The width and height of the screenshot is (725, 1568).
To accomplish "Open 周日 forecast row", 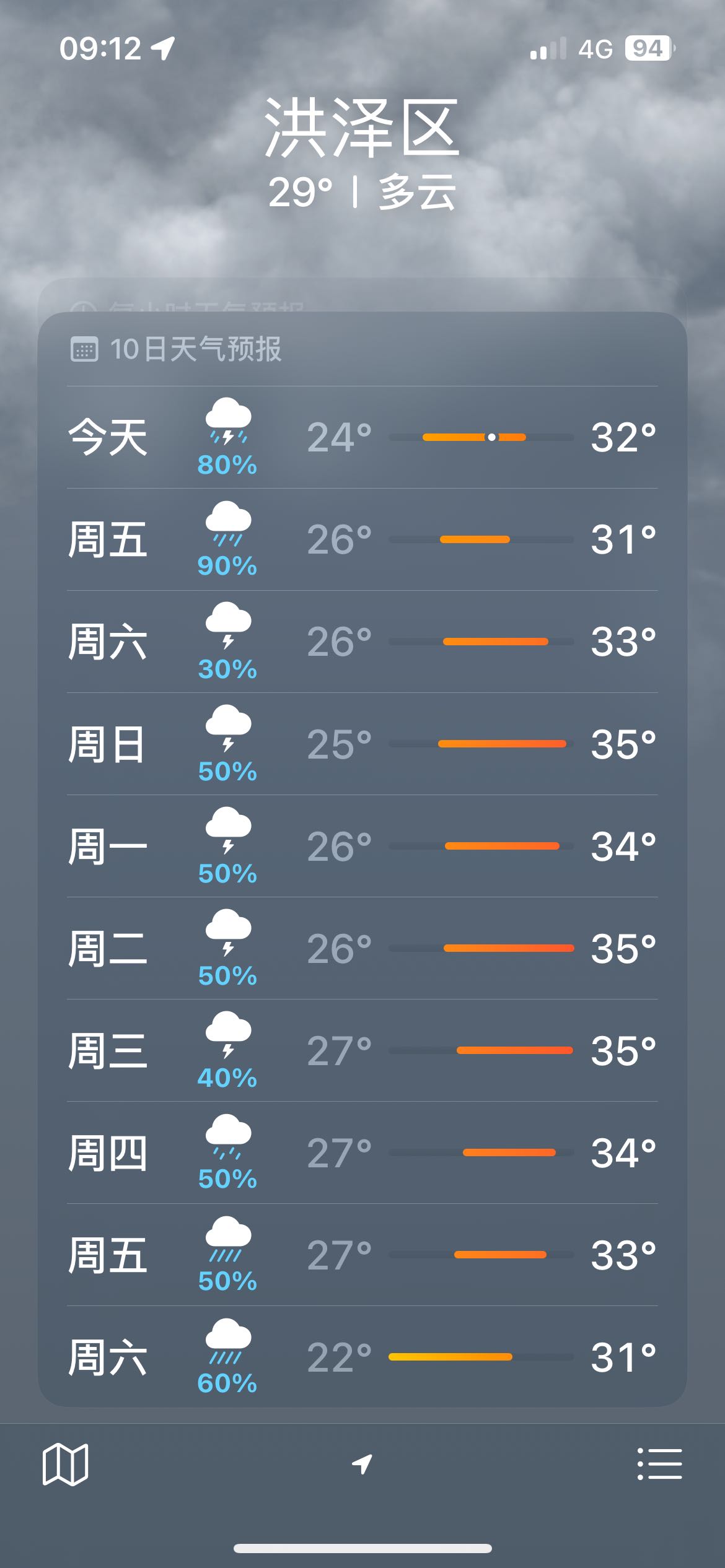I will coord(362,744).
